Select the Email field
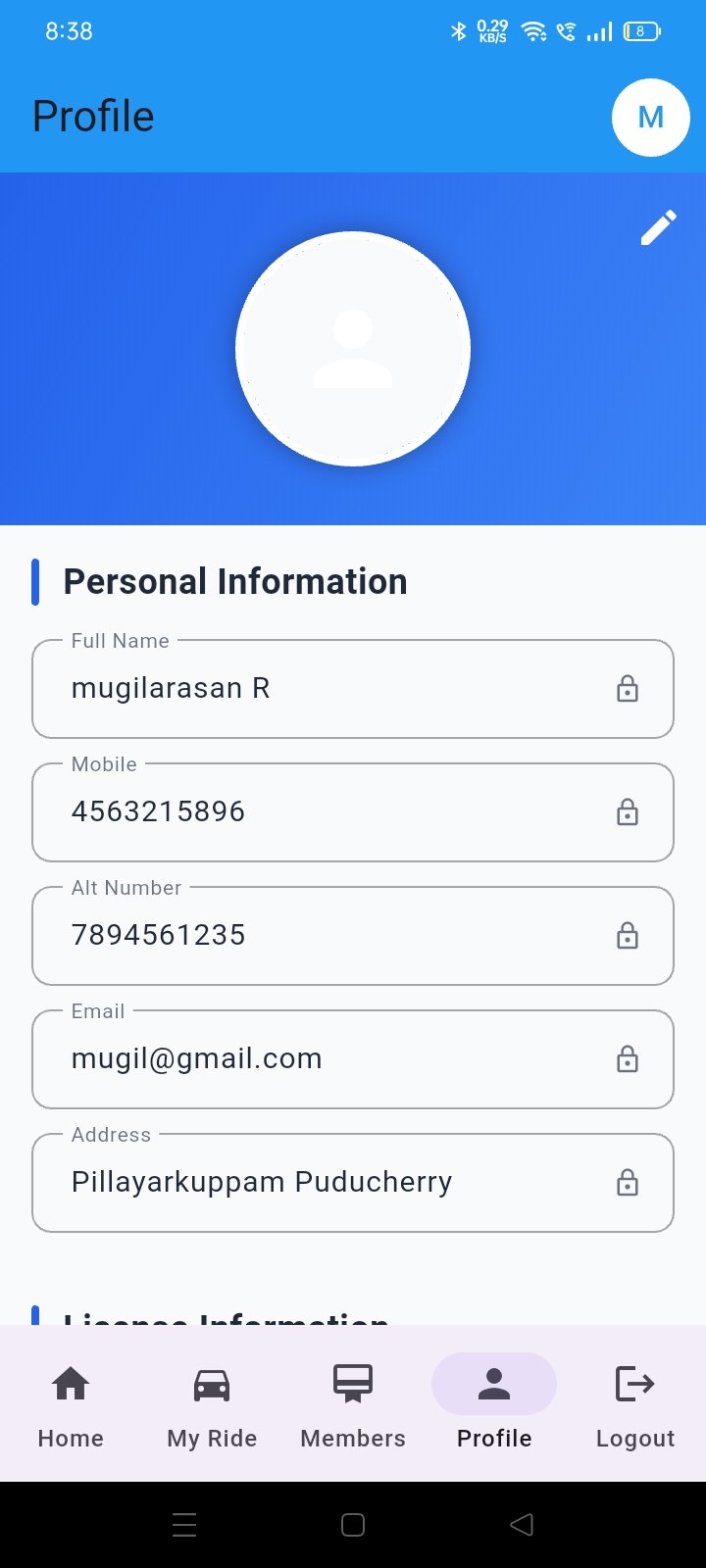 [x=333, y=1059]
